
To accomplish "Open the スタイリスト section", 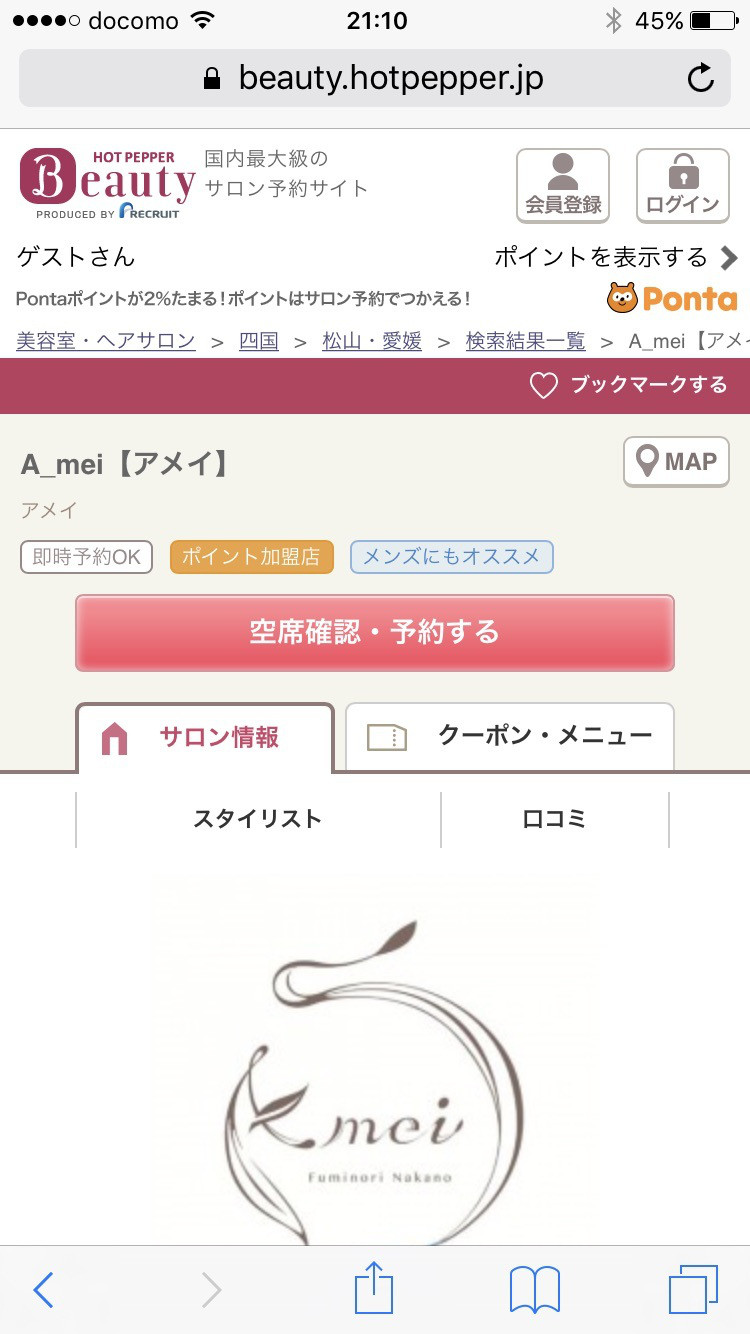I will tap(258, 819).
